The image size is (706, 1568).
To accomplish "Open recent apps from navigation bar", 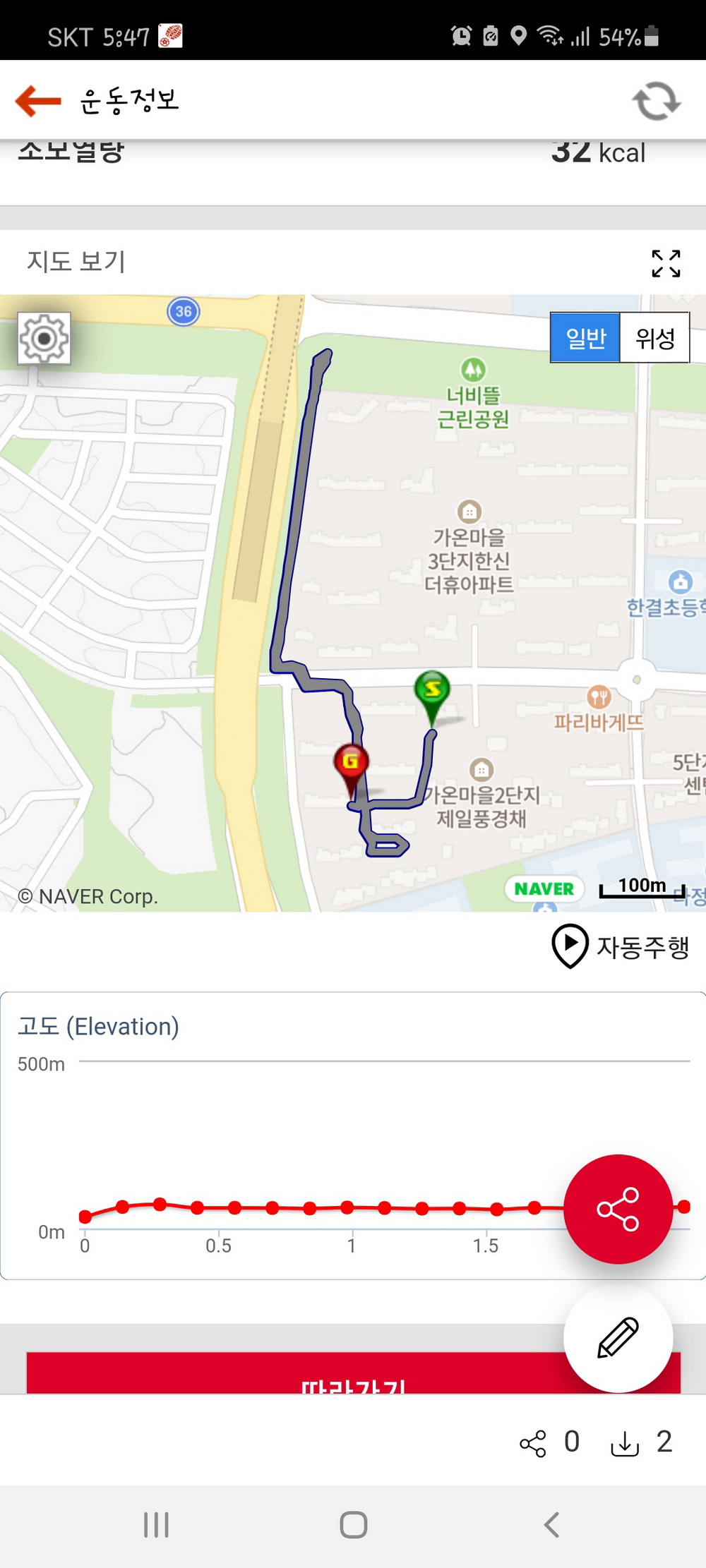I will [156, 1524].
